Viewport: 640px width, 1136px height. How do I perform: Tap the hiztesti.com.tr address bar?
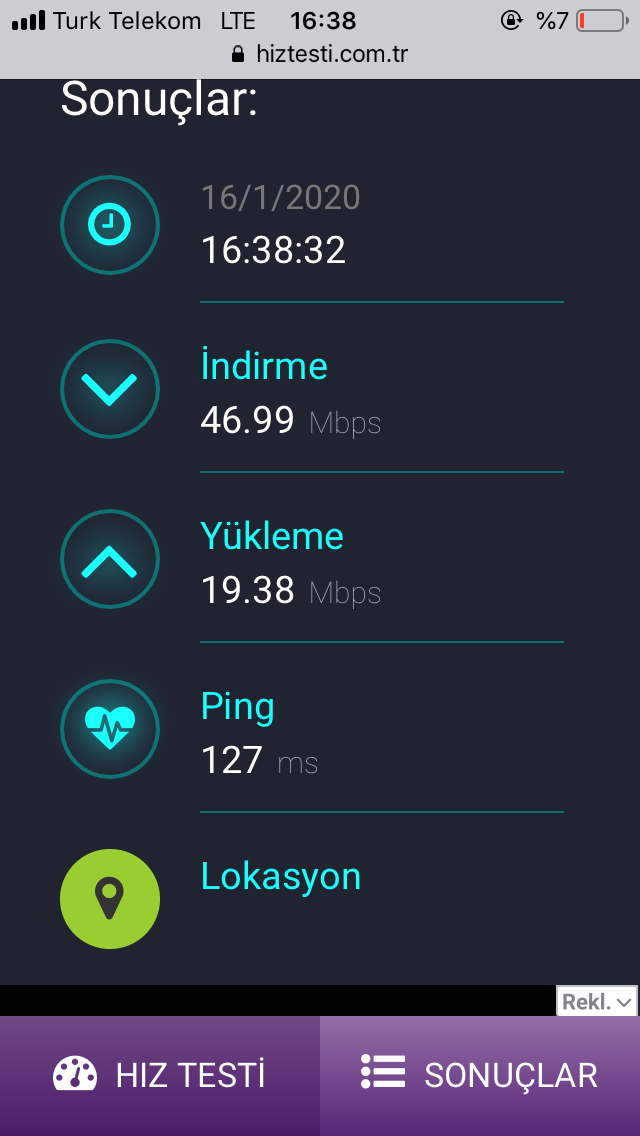[320, 54]
